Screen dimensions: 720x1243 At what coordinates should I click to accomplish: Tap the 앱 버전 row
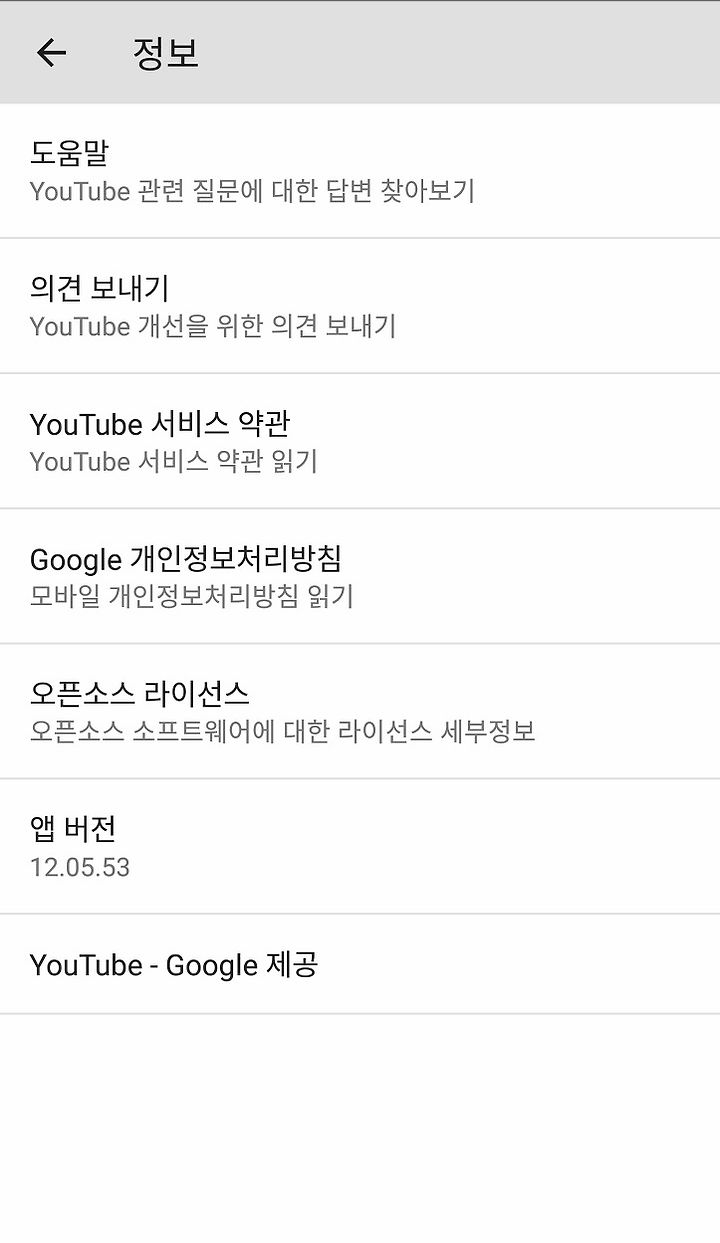point(360,846)
